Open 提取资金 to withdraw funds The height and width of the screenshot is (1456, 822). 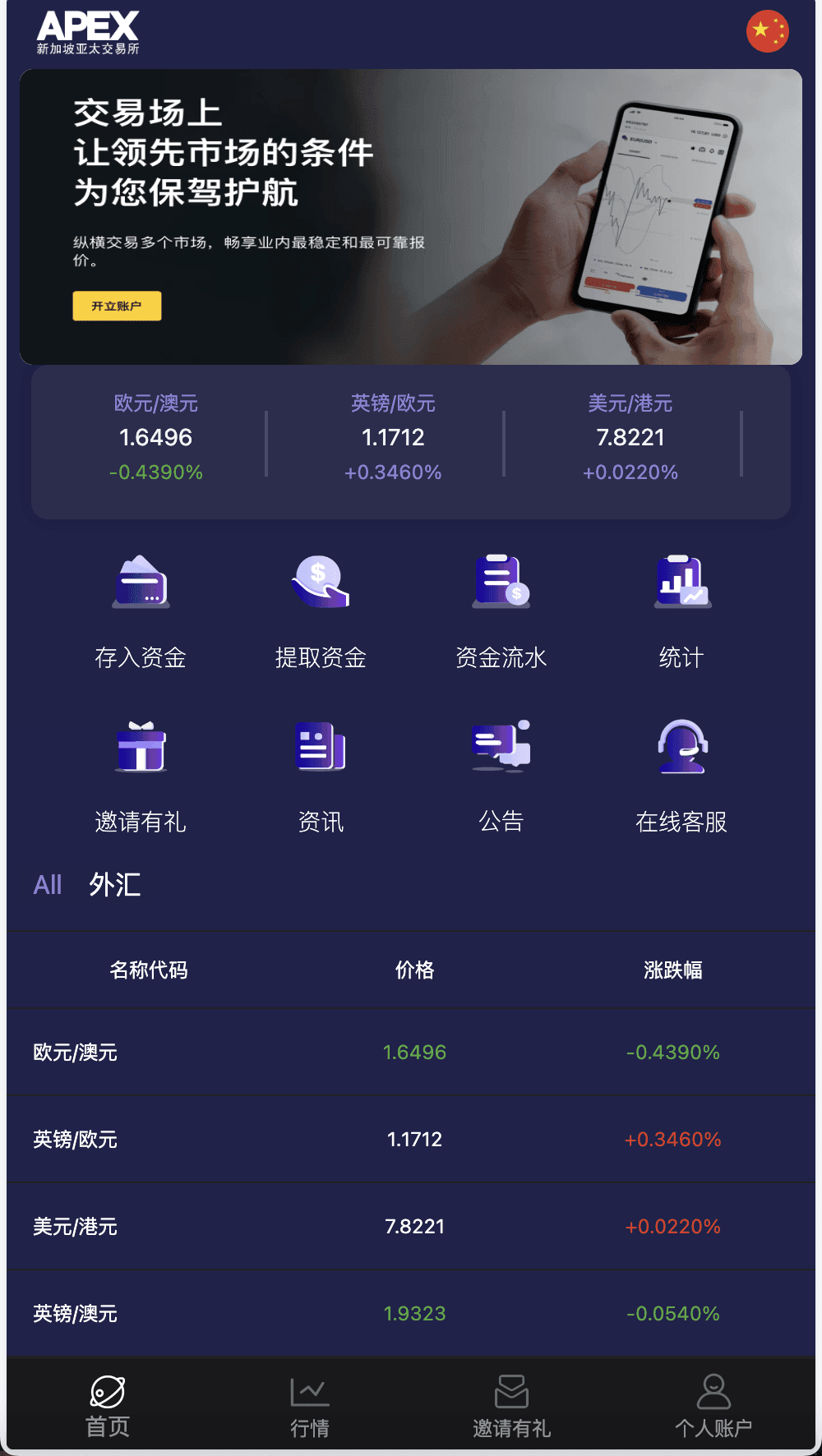click(x=321, y=611)
